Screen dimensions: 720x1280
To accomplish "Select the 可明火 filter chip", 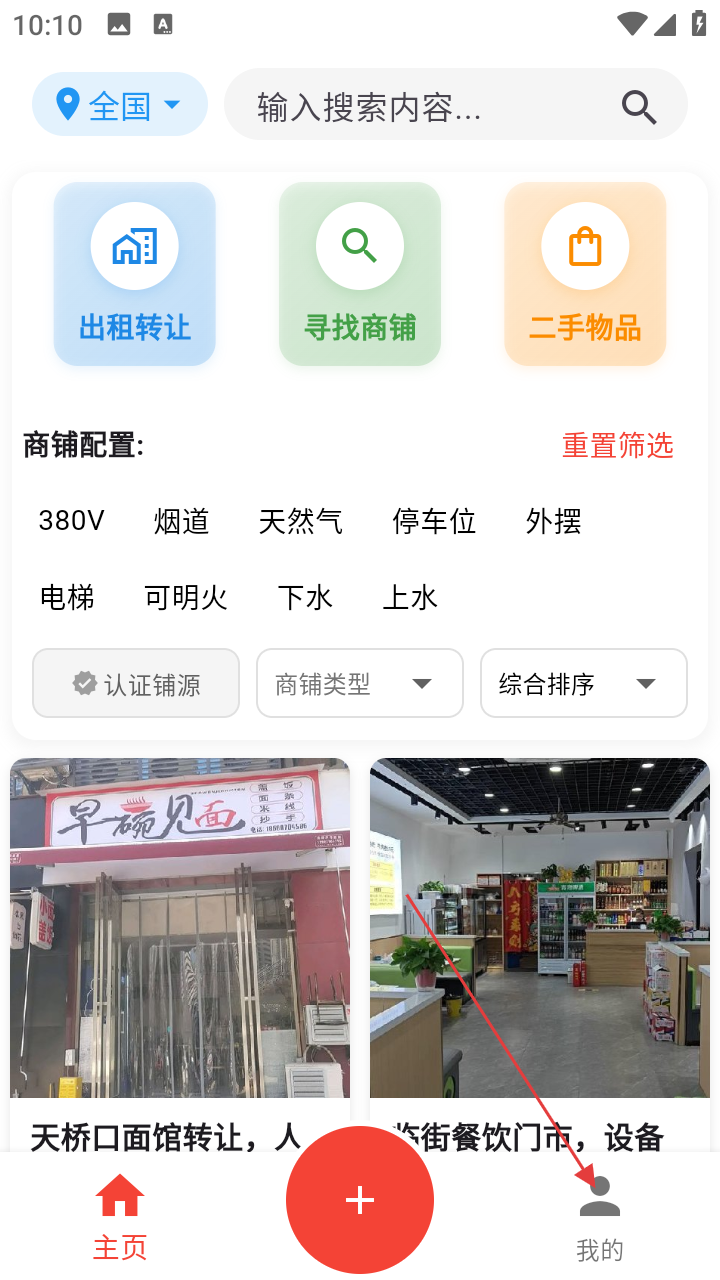I will [x=186, y=598].
